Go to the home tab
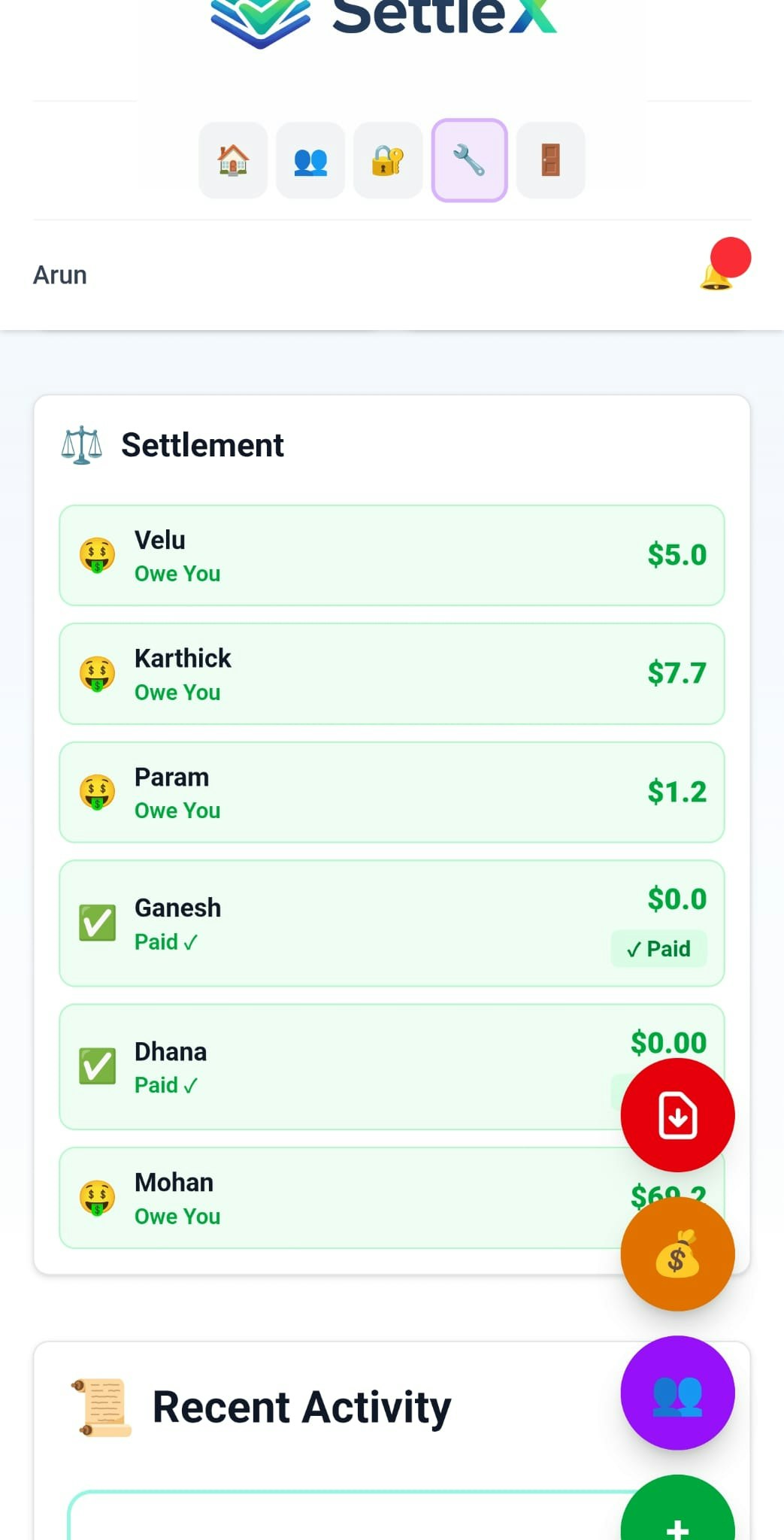 click(x=233, y=160)
